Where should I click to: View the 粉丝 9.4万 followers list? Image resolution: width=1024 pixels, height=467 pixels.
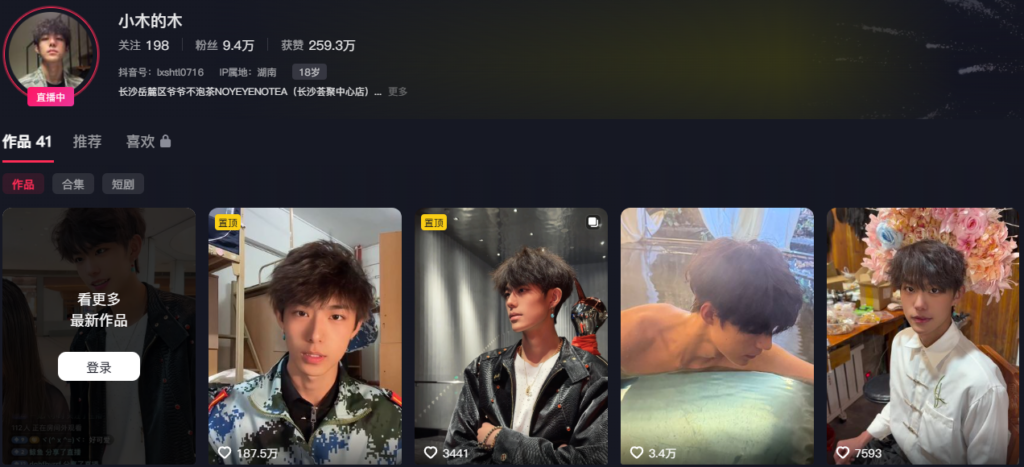pos(225,45)
